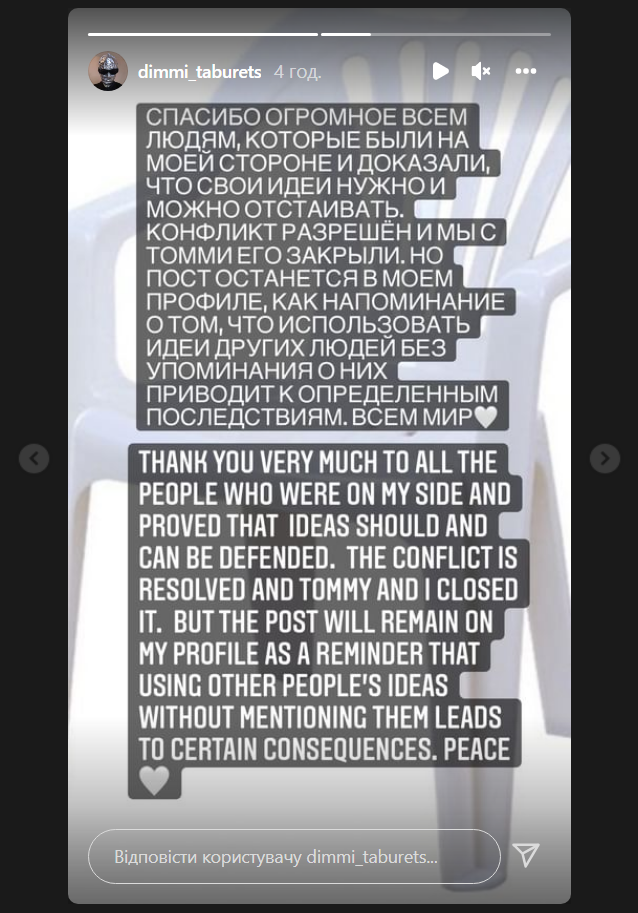Tap dimmi_taburets profile avatar
638x913 pixels.
pyautogui.click(x=108, y=71)
